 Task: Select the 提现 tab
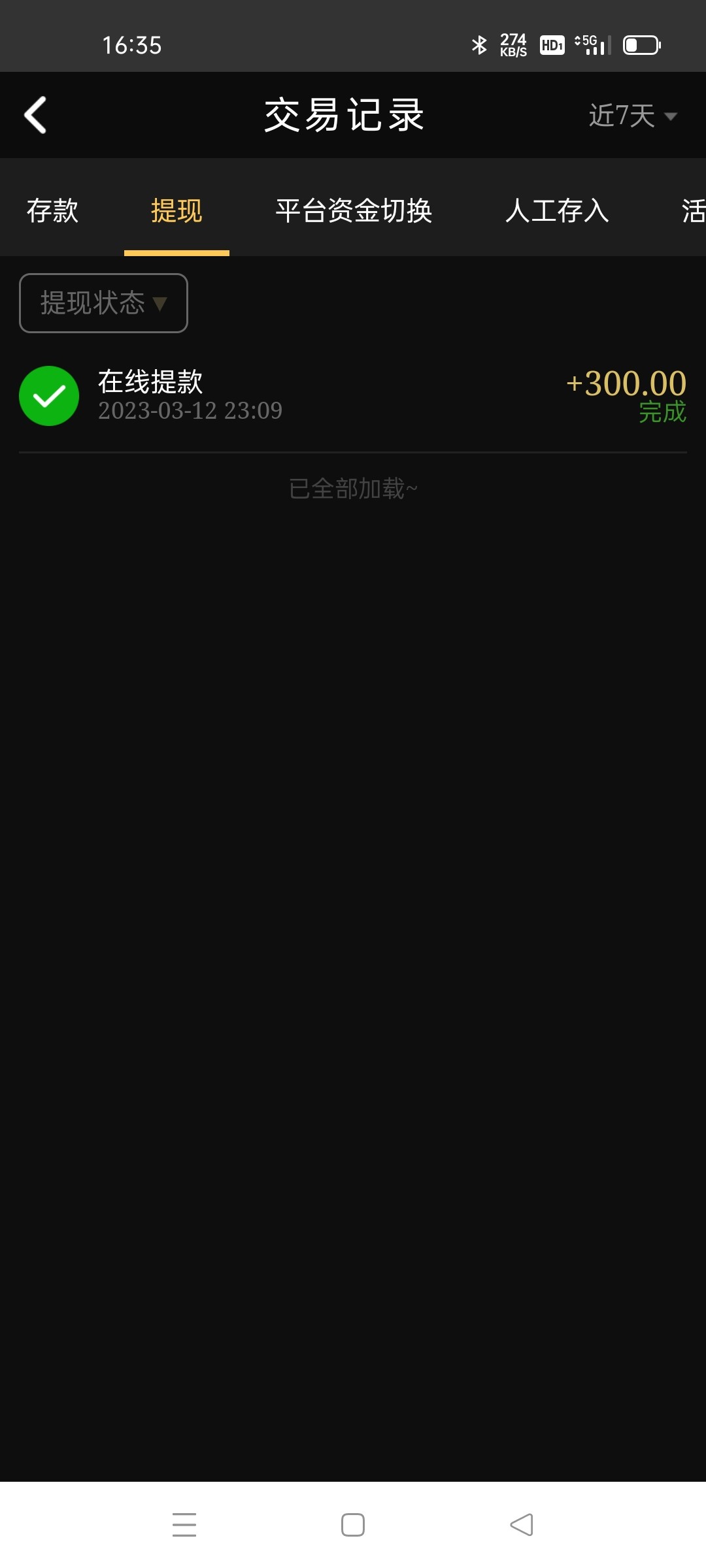click(176, 211)
